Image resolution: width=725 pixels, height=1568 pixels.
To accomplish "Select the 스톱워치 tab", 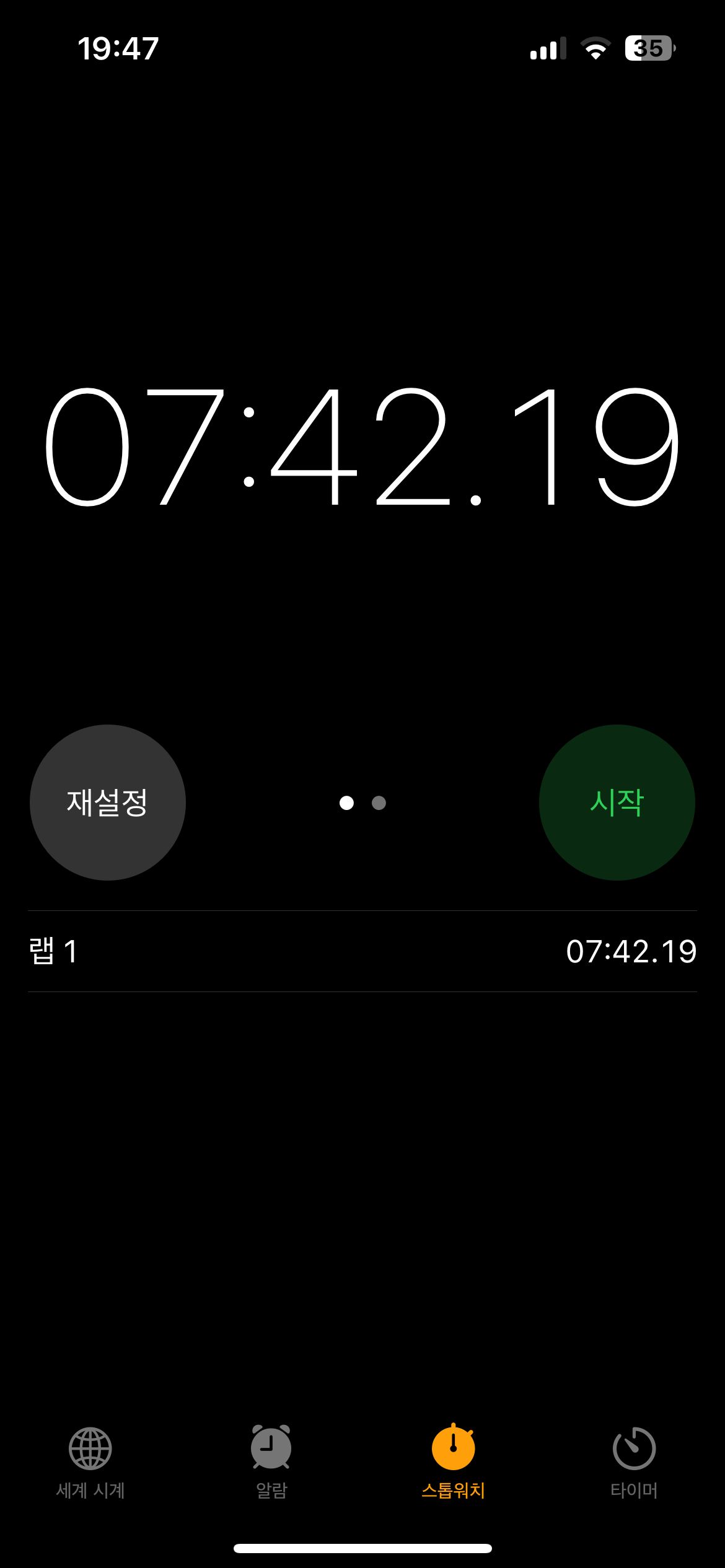I will [453, 1461].
